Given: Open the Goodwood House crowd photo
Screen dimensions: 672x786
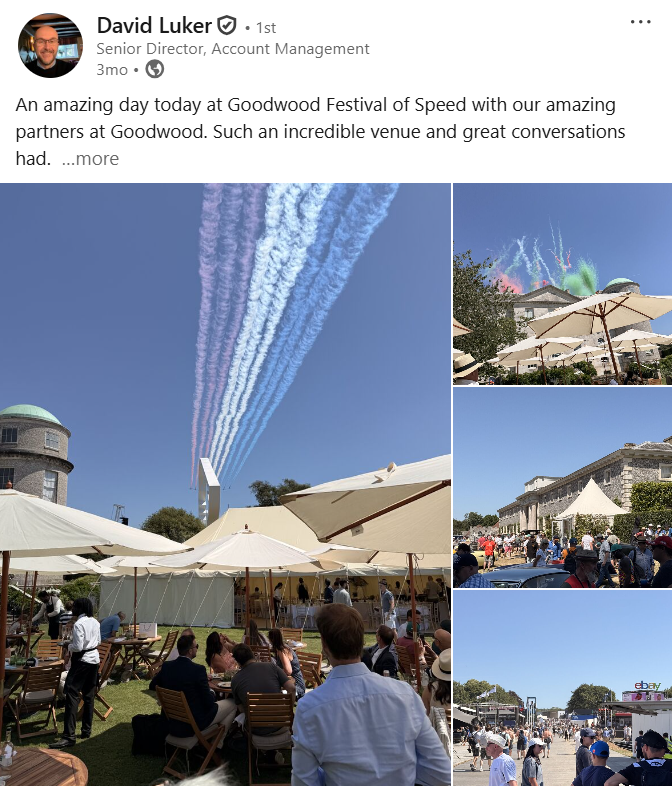Looking at the screenshot, I should pos(562,487).
